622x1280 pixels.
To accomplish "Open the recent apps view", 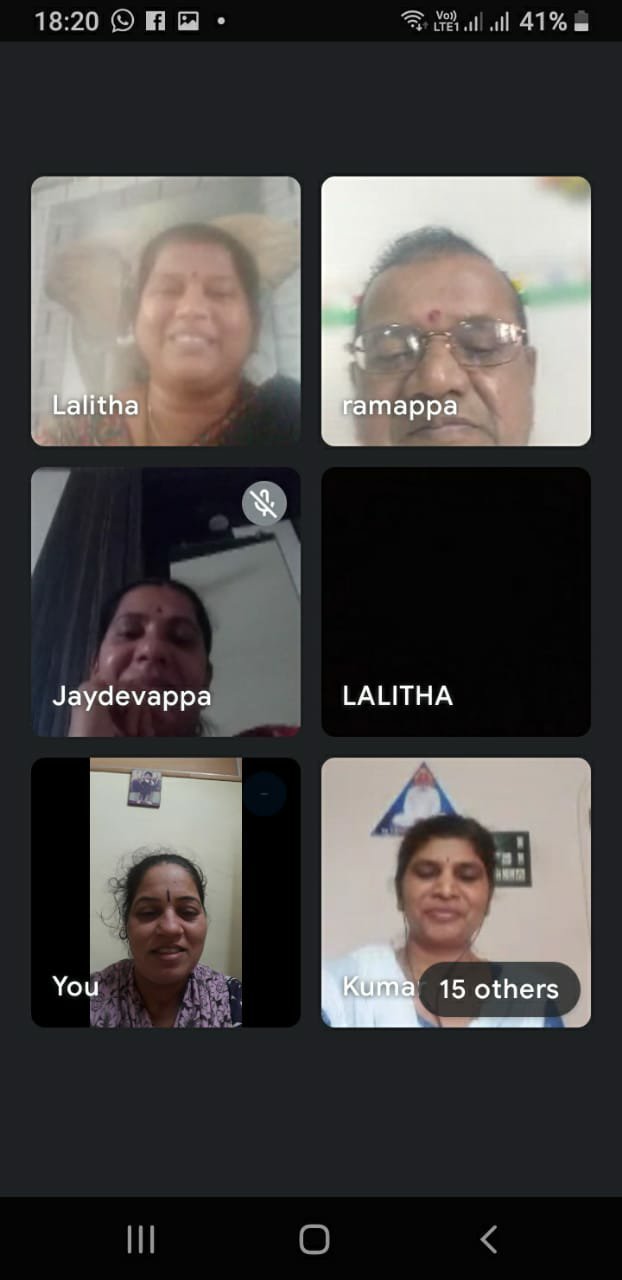I will click(141, 1240).
